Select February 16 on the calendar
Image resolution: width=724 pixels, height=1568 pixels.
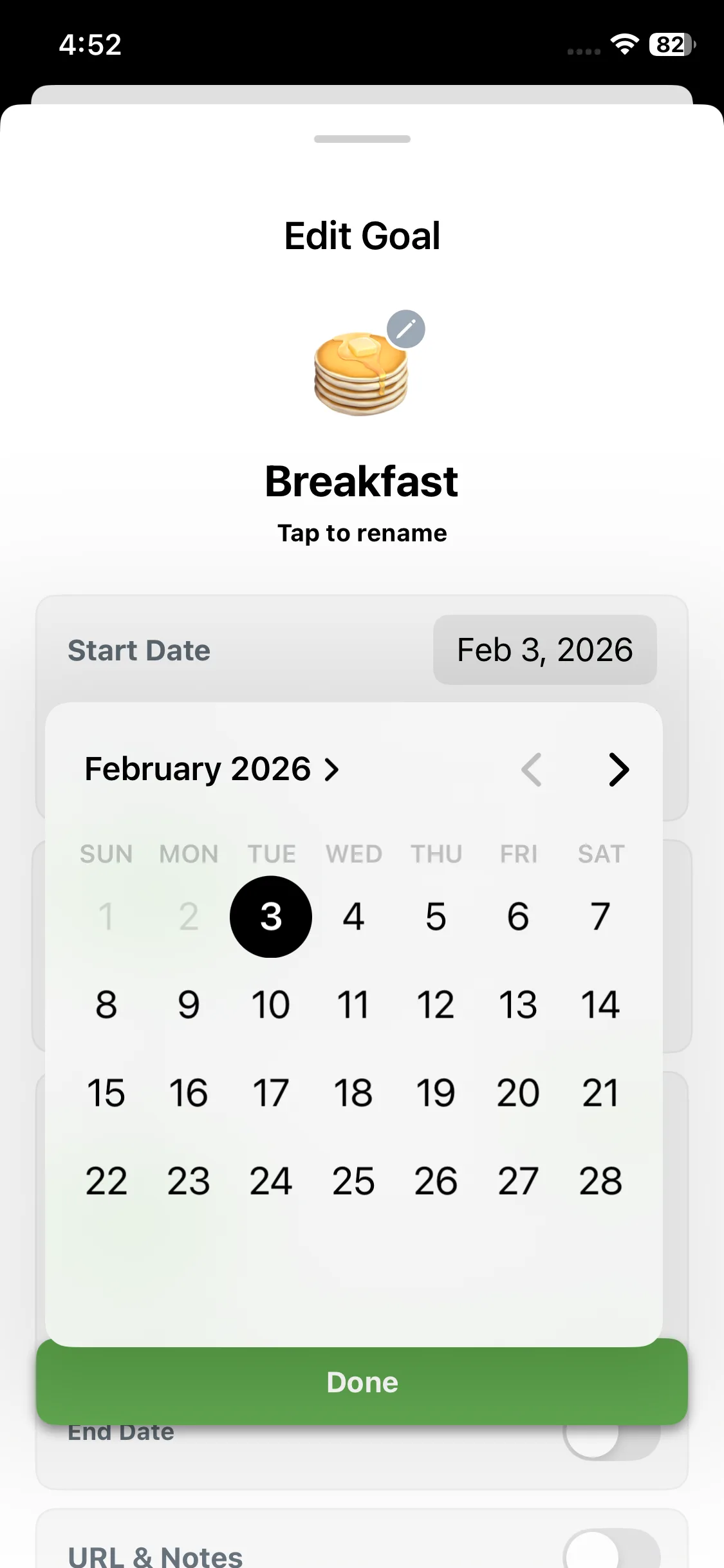[x=189, y=1093]
